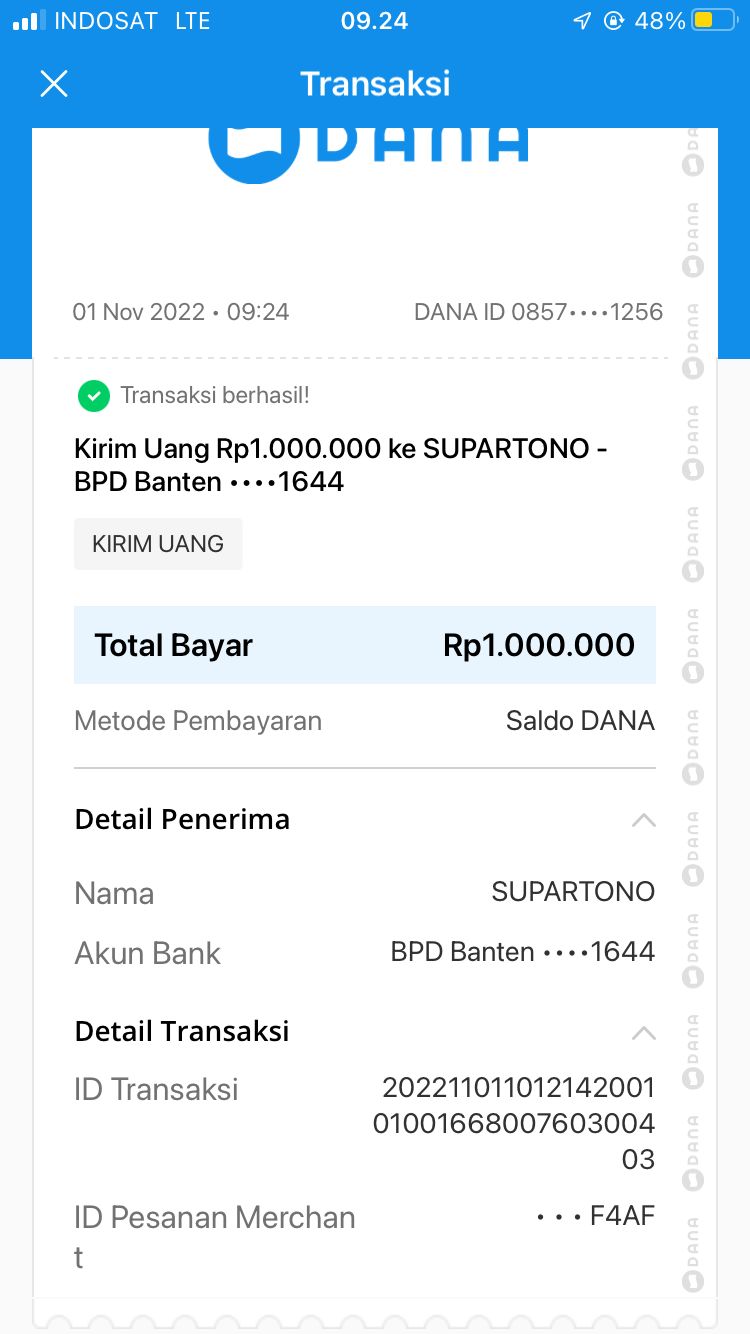The width and height of the screenshot is (750, 1334).
Task: Tap the orientation lock icon in status bar
Action: (x=613, y=18)
